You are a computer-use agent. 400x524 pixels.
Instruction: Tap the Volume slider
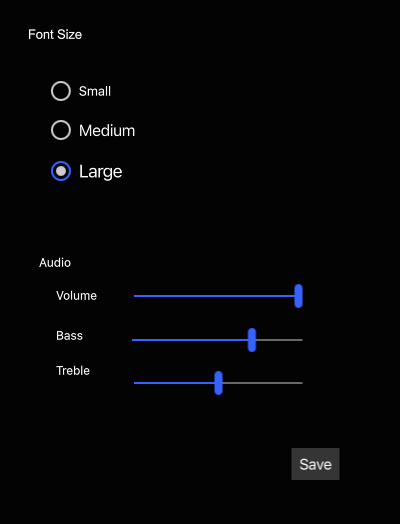click(218, 296)
